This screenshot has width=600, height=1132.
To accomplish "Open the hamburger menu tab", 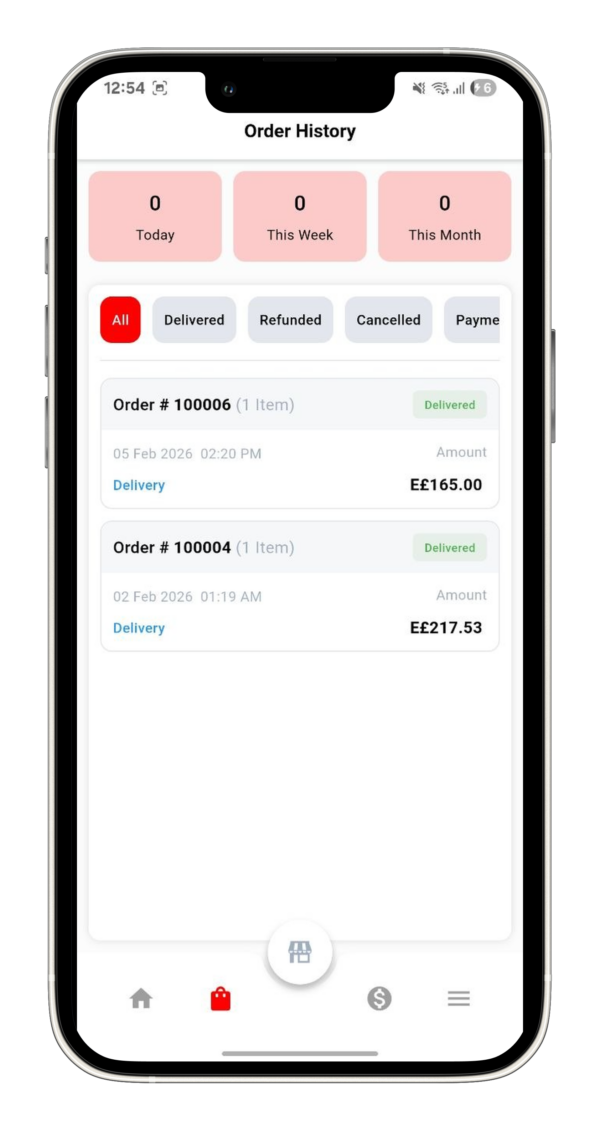I will pos(458,998).
